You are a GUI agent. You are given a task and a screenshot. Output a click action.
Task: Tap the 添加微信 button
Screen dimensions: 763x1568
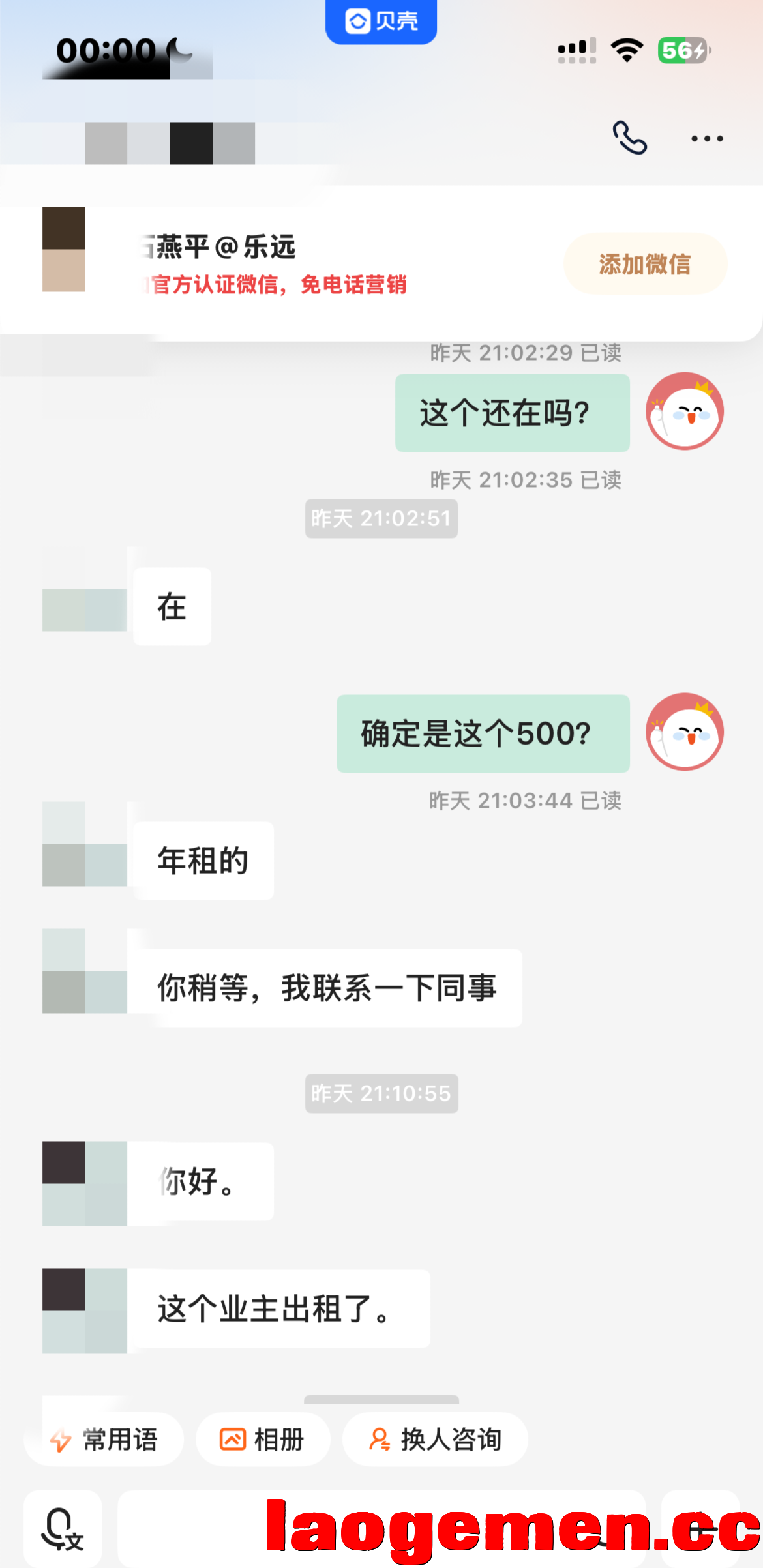[645, 264]
